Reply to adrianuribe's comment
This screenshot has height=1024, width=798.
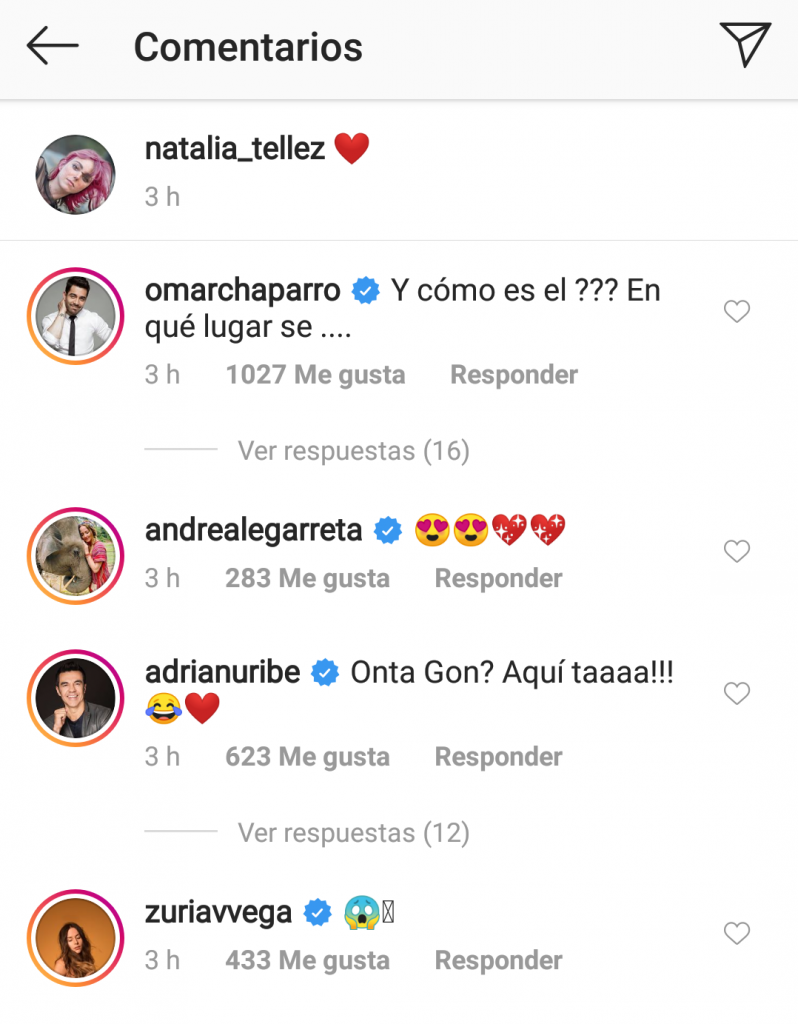pyautogui.click(x=498, y=756)
